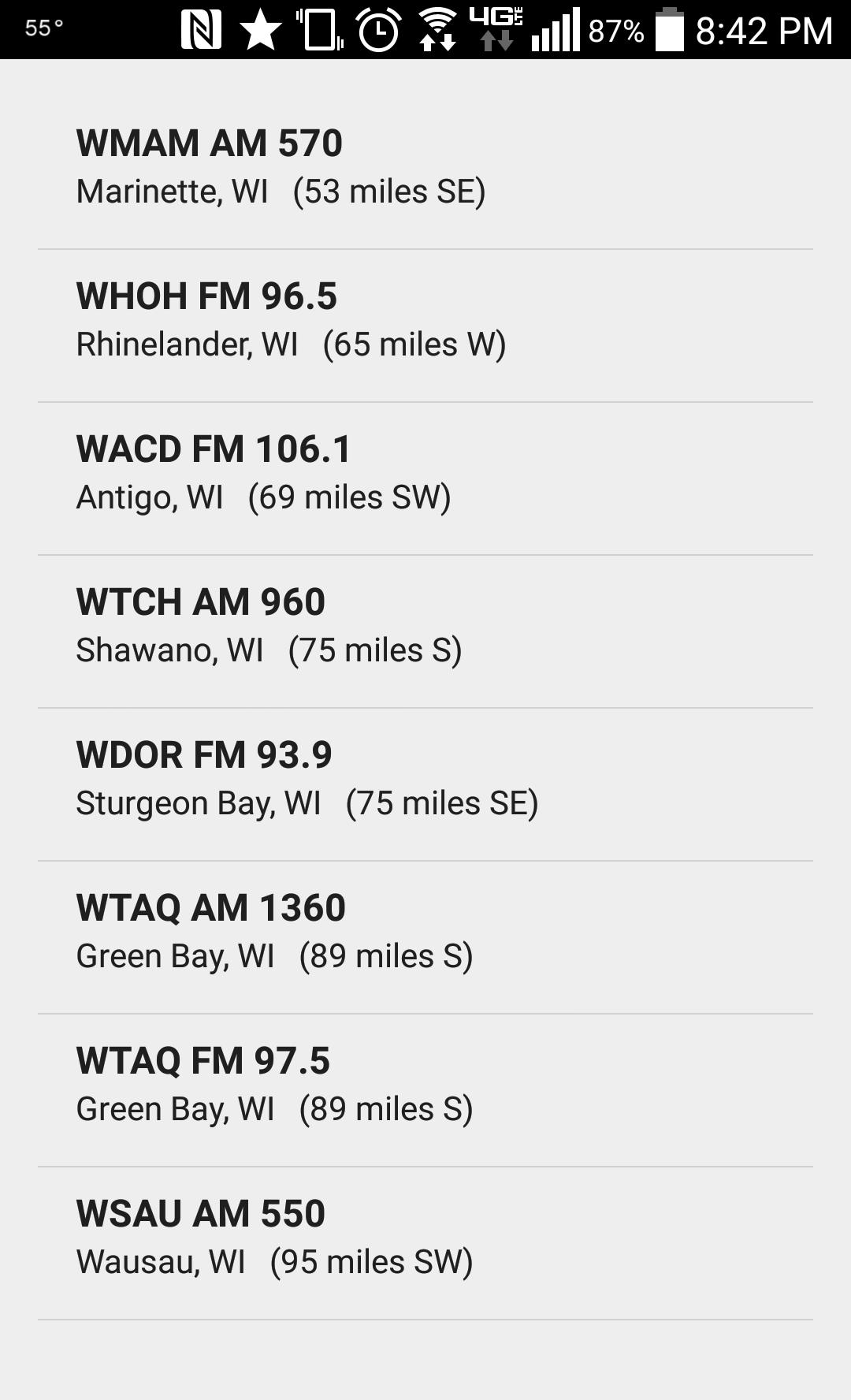The width and height of the screenshot is (851, 1400).
Task: Open WHOH FM 96.5 in Rhinelander
Action: [425, 320]
